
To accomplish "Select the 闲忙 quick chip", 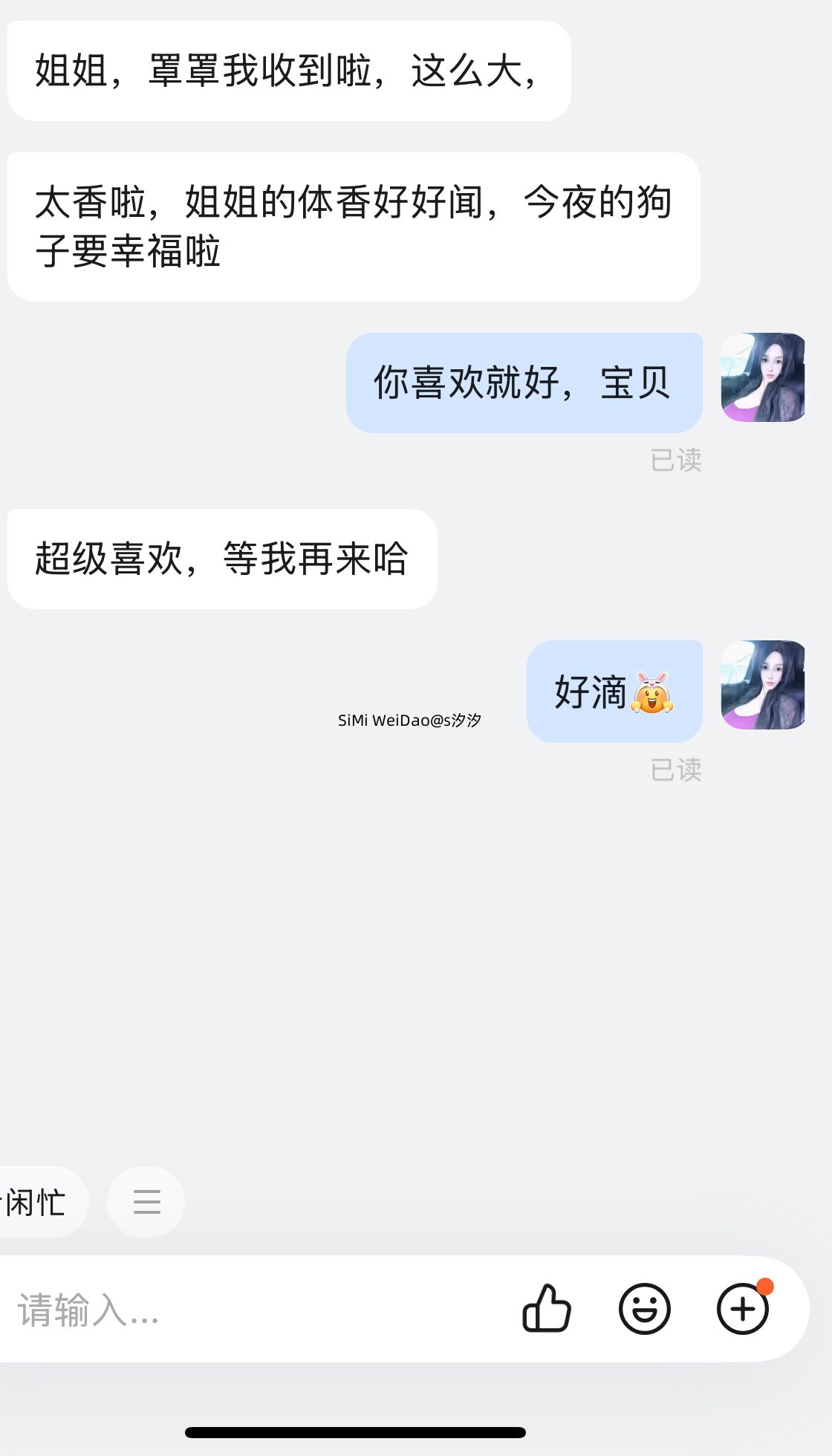I will pos(37,1202).
